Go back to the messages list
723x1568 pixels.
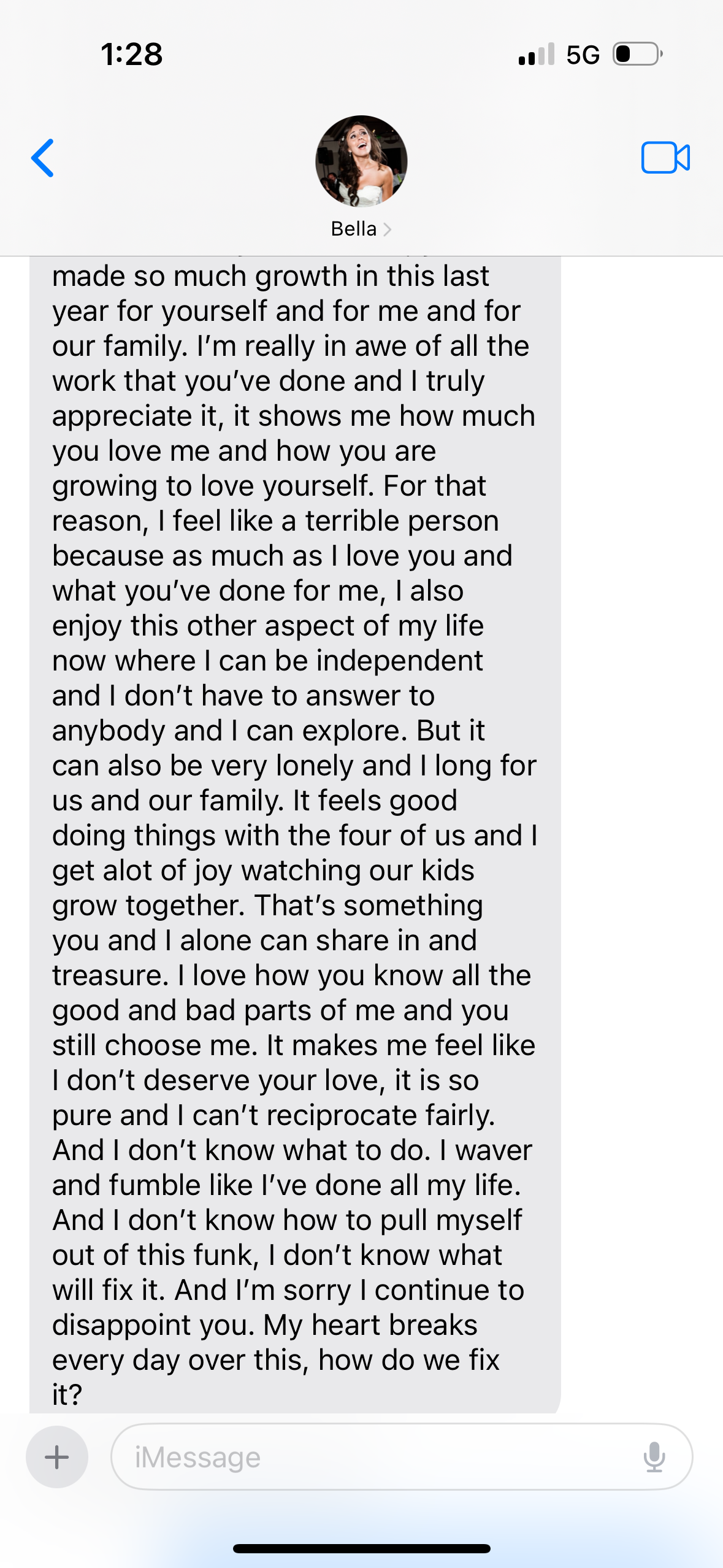coord(43,158)
